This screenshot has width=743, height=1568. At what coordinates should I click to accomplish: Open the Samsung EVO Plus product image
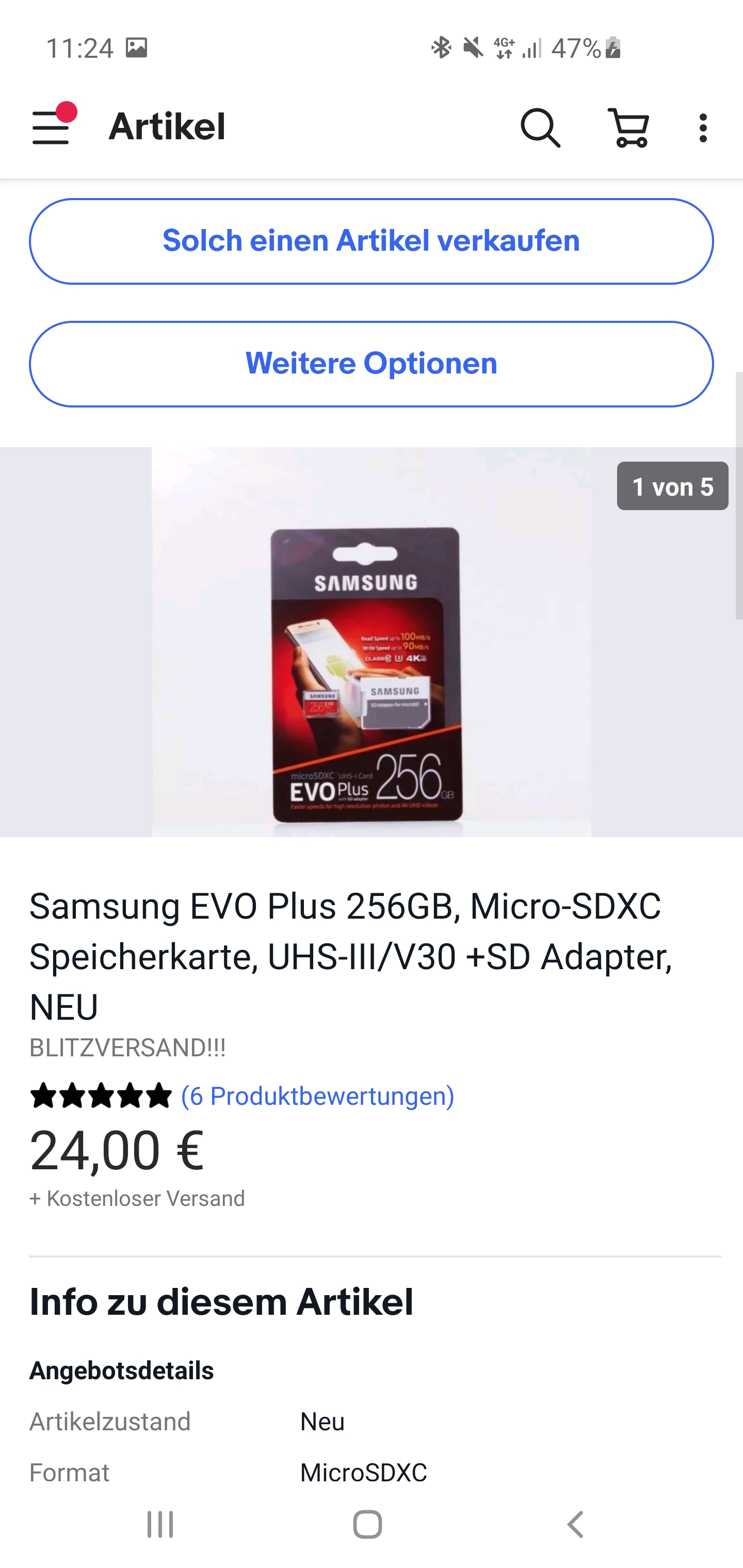[x=371, y=642]
